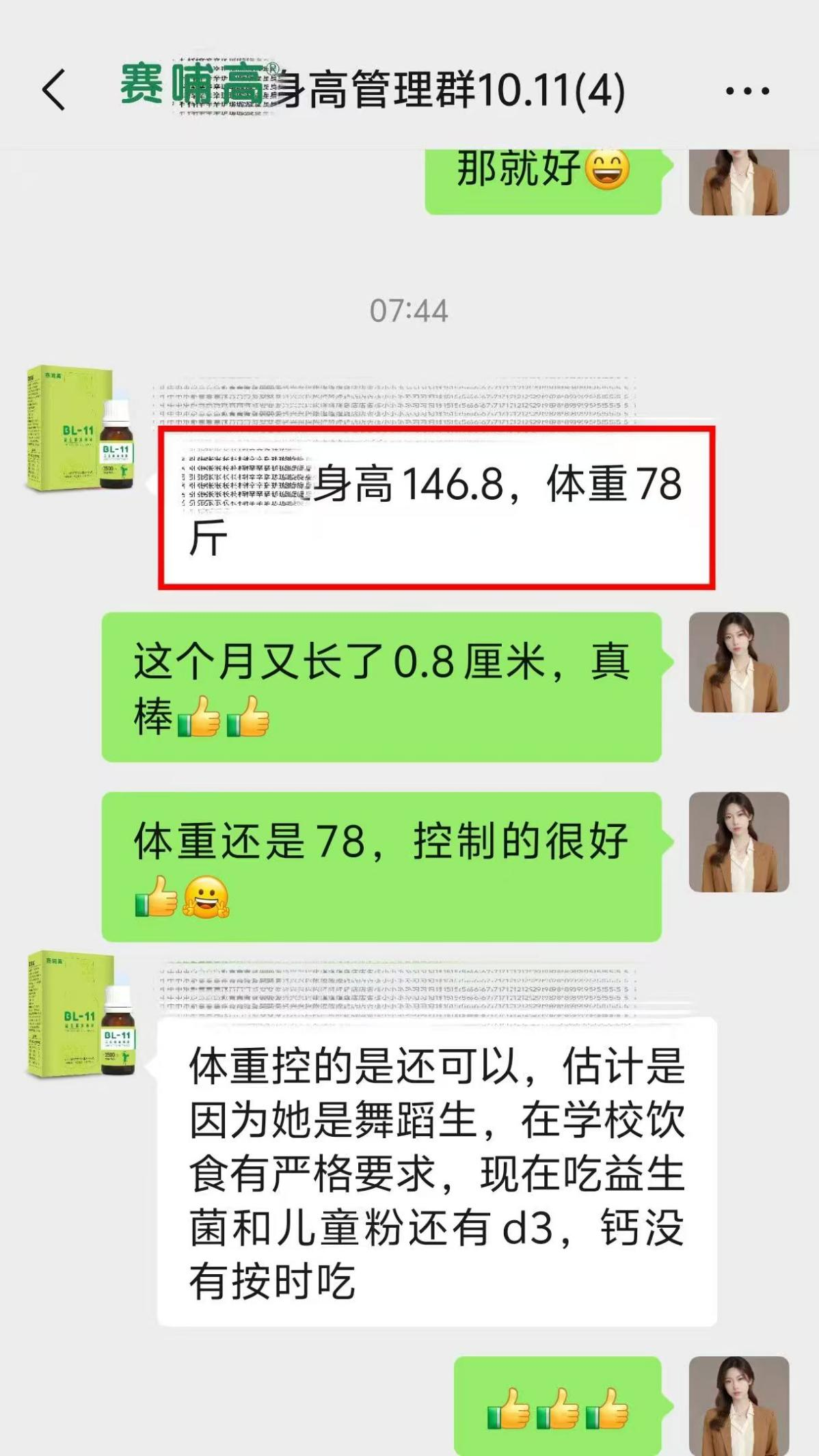The image size is (819, 1456).
Task: Open sender's avatar next to "那就好" message
Action: (738, 182)
